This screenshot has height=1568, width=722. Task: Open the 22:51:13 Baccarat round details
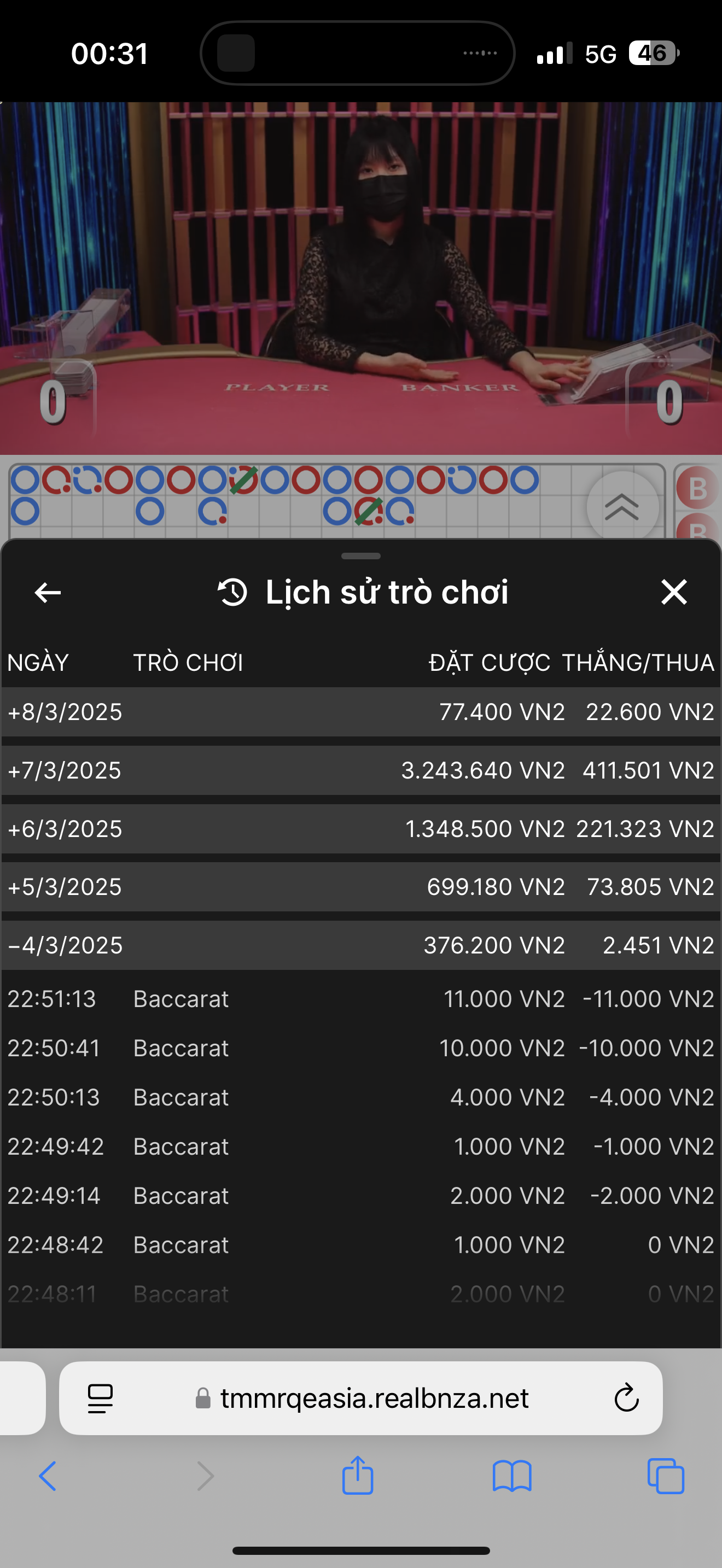pos(360,999)
